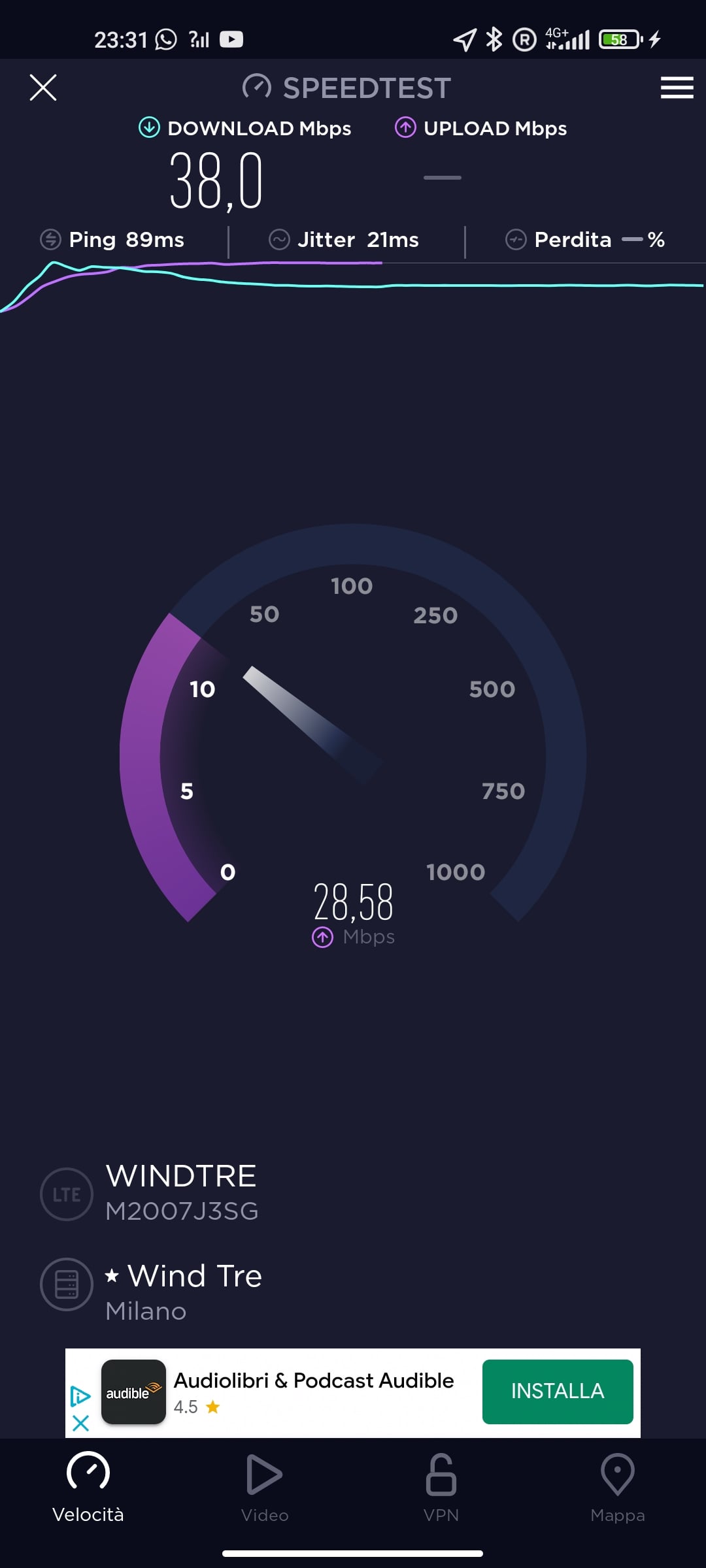This screenshot has height=1568, width=706.
Task: Open the Audiolibri & Podcast Audible ad
Action: click(x=314, y=1380)
